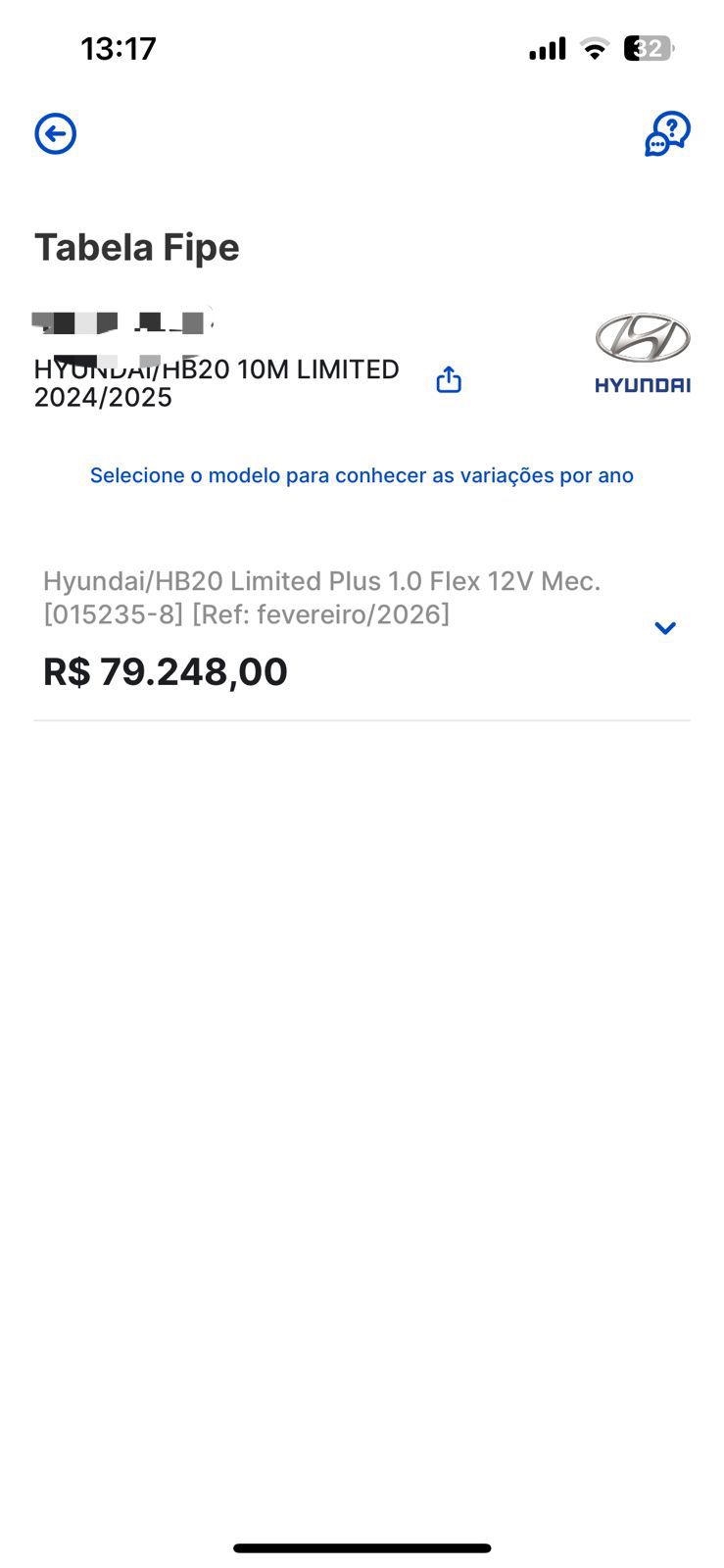Tap the cellular signal bars indicator
This screenshot has width=724, height=1568.
point(546,47)
